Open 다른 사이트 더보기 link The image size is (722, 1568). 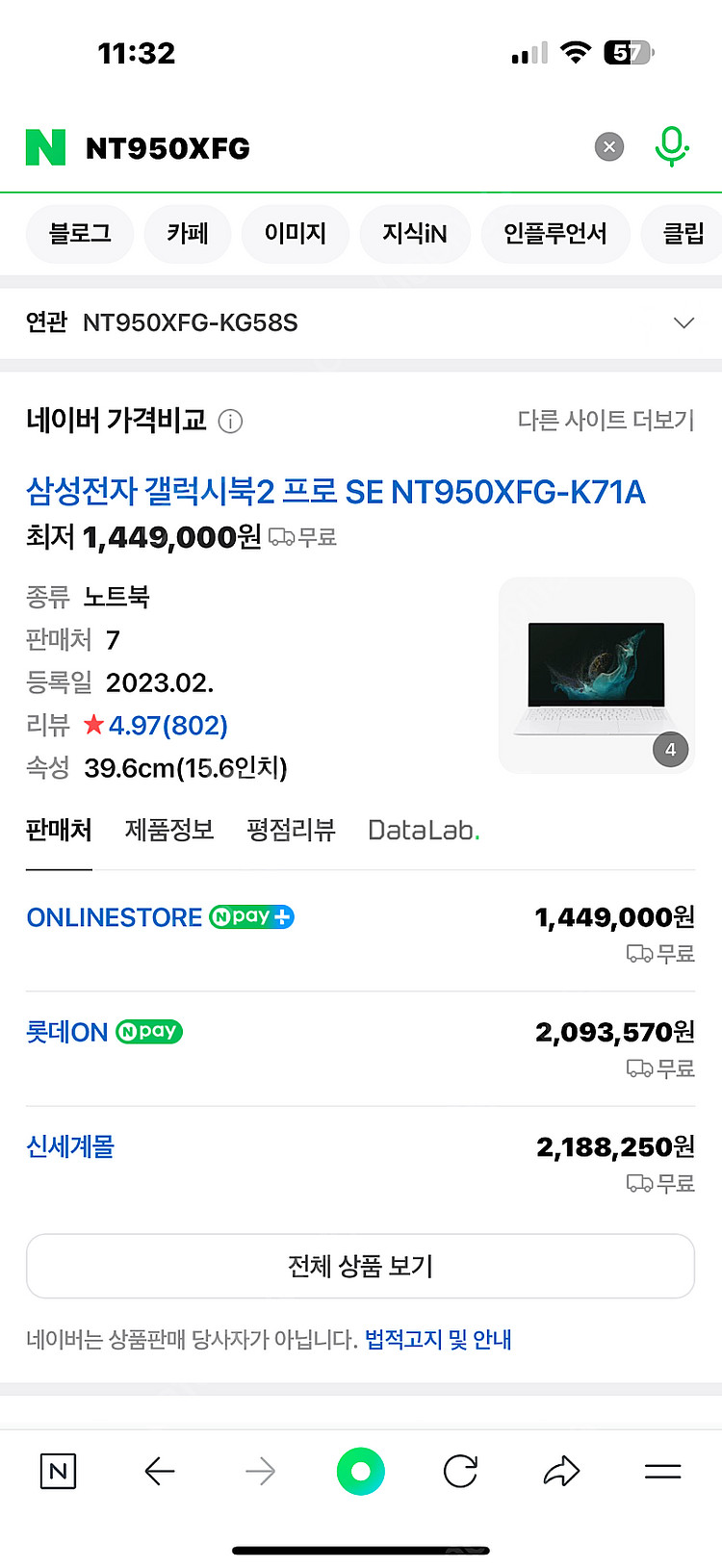click(606, 420)
